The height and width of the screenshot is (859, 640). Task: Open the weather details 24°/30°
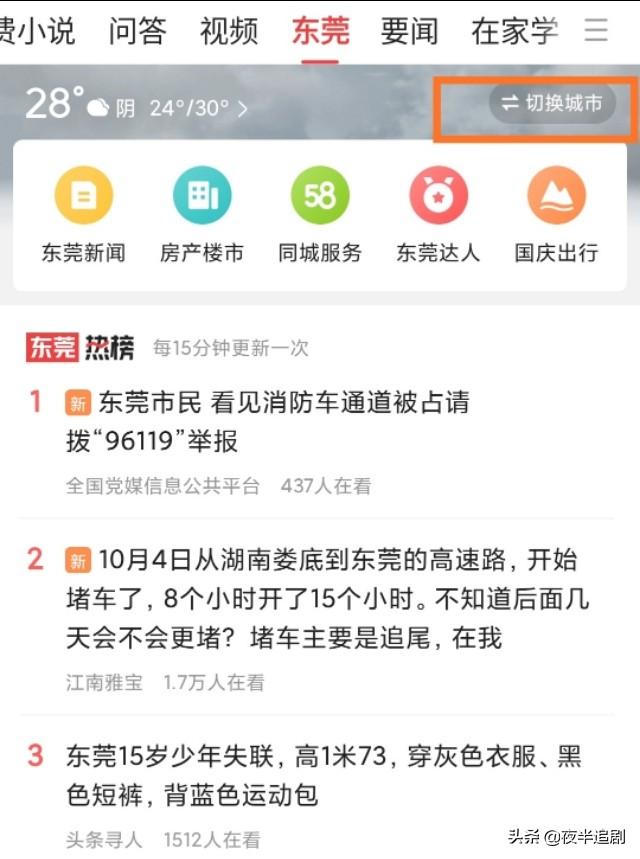[198, 108]
